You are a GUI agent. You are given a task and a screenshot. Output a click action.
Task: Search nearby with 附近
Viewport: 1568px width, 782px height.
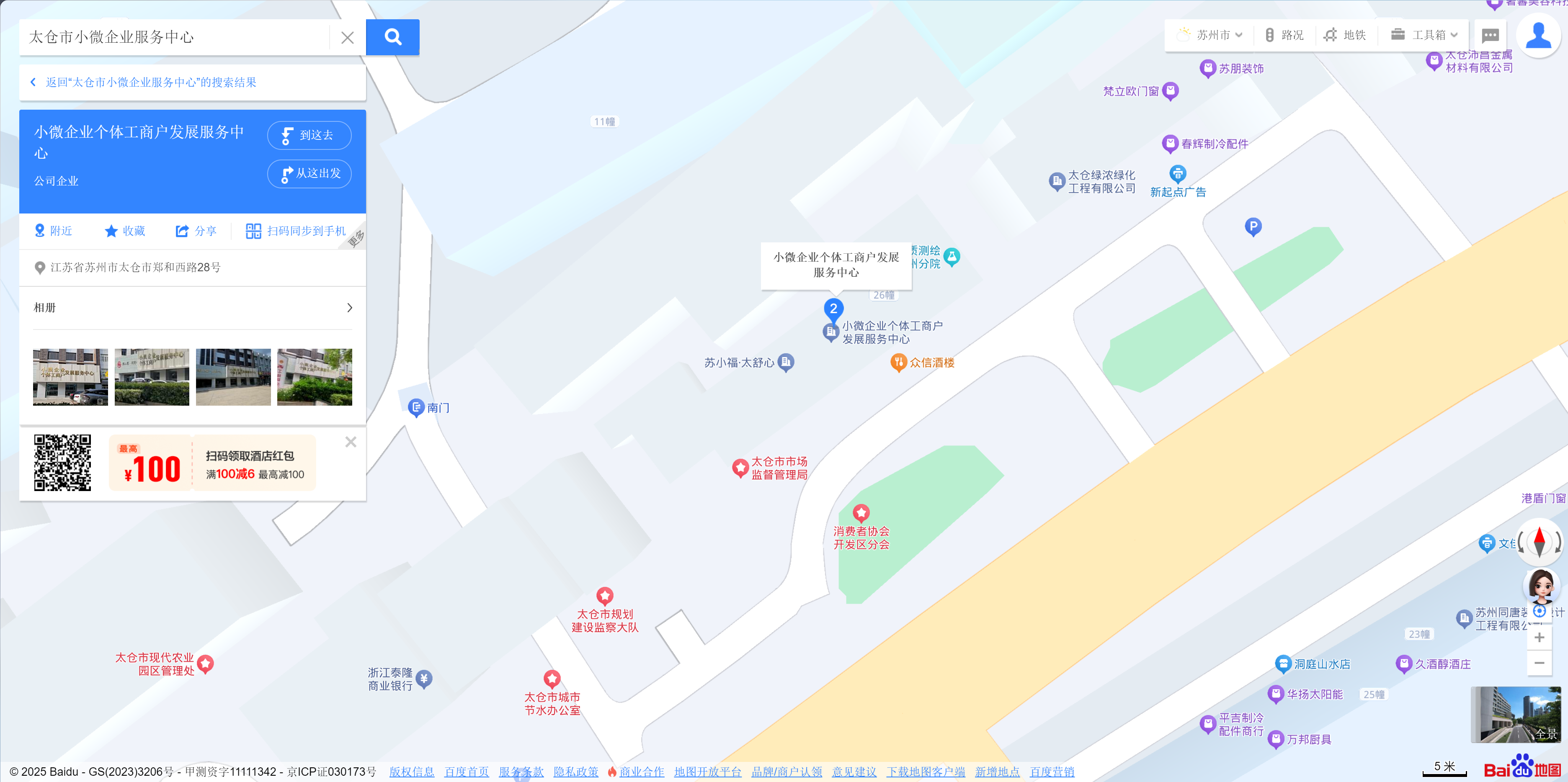coord(54,231)
